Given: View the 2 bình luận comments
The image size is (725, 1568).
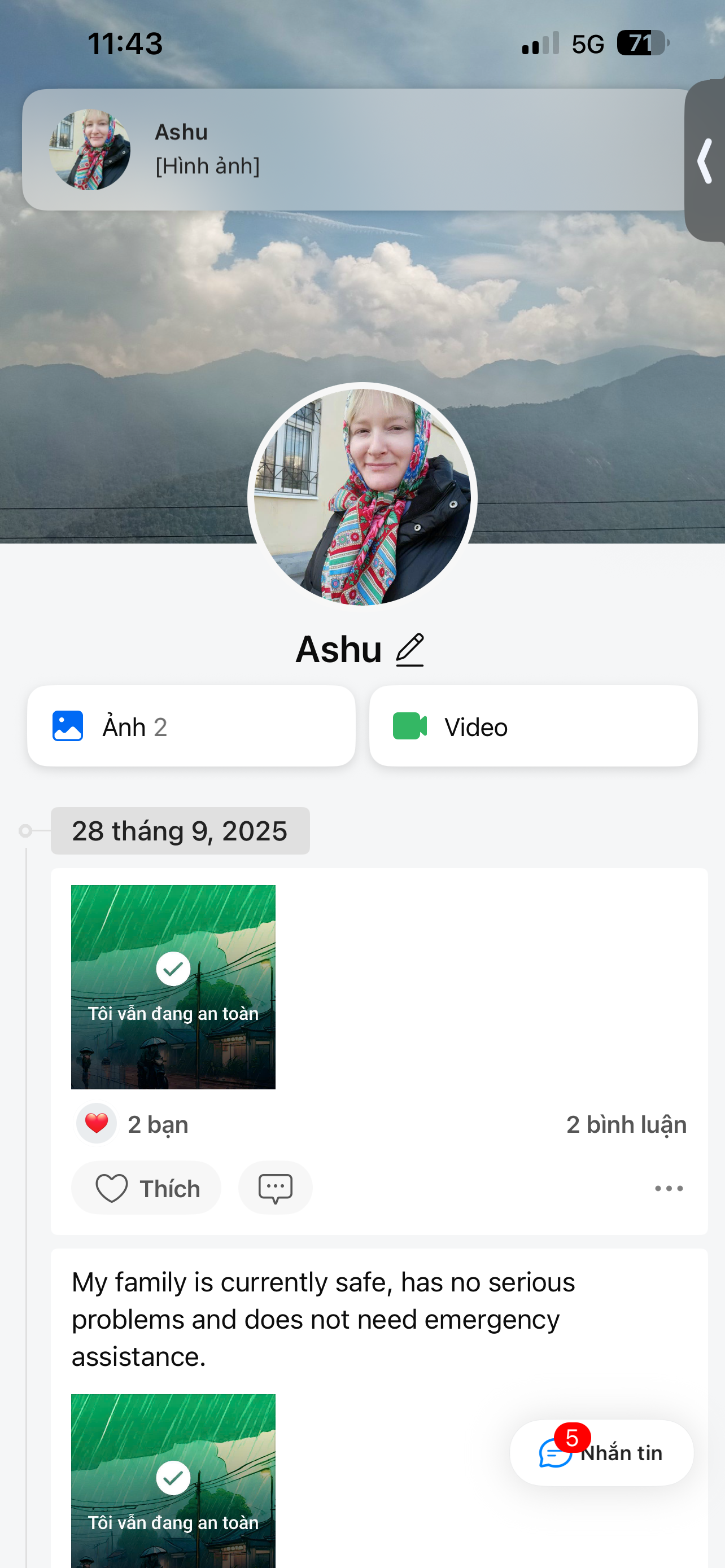Looking at the screenshot, I should pos(626,1124).
